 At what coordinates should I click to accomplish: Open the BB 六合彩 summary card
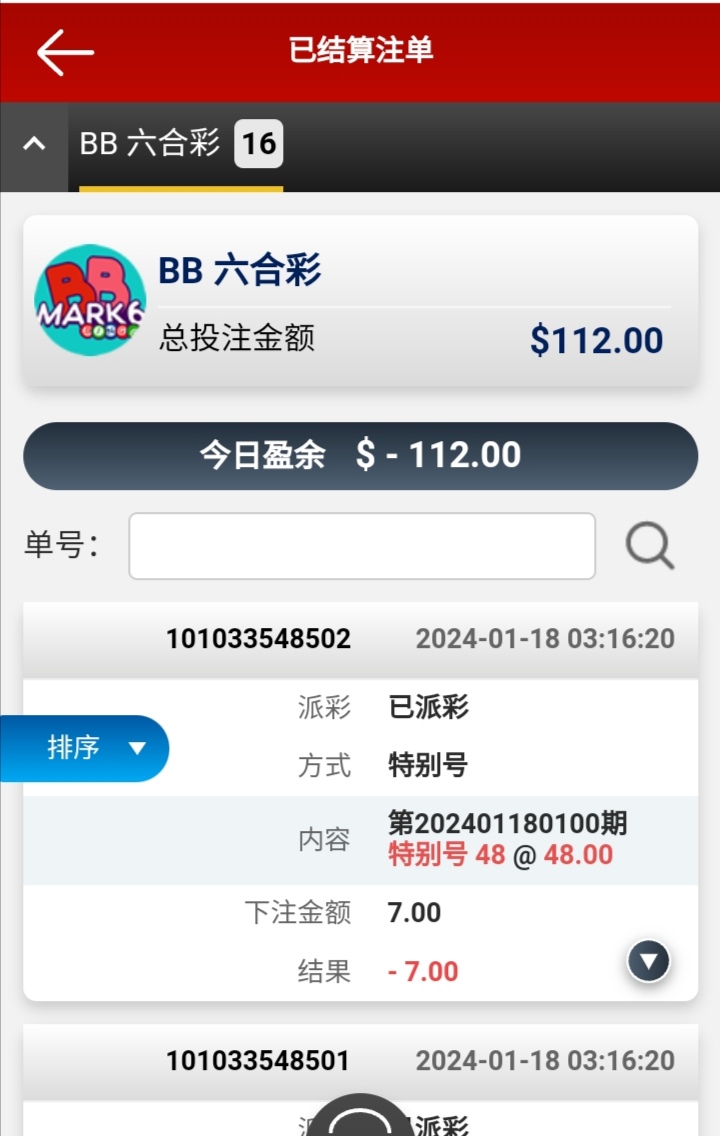pos(360,301)
